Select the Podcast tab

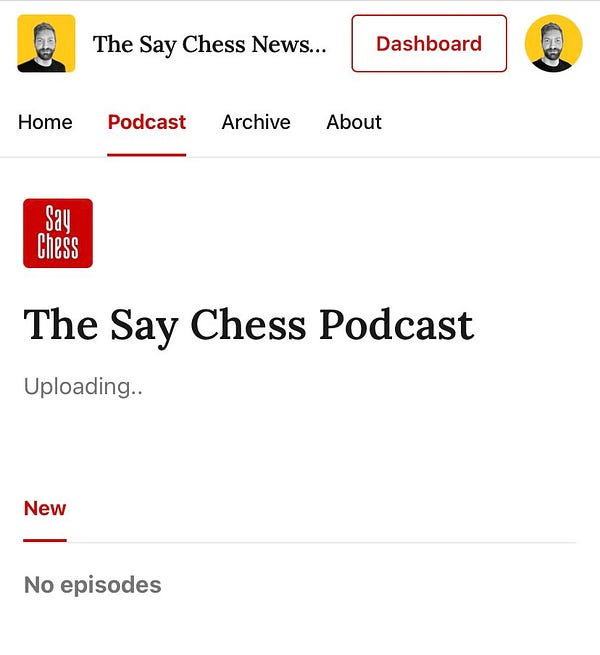147,122
